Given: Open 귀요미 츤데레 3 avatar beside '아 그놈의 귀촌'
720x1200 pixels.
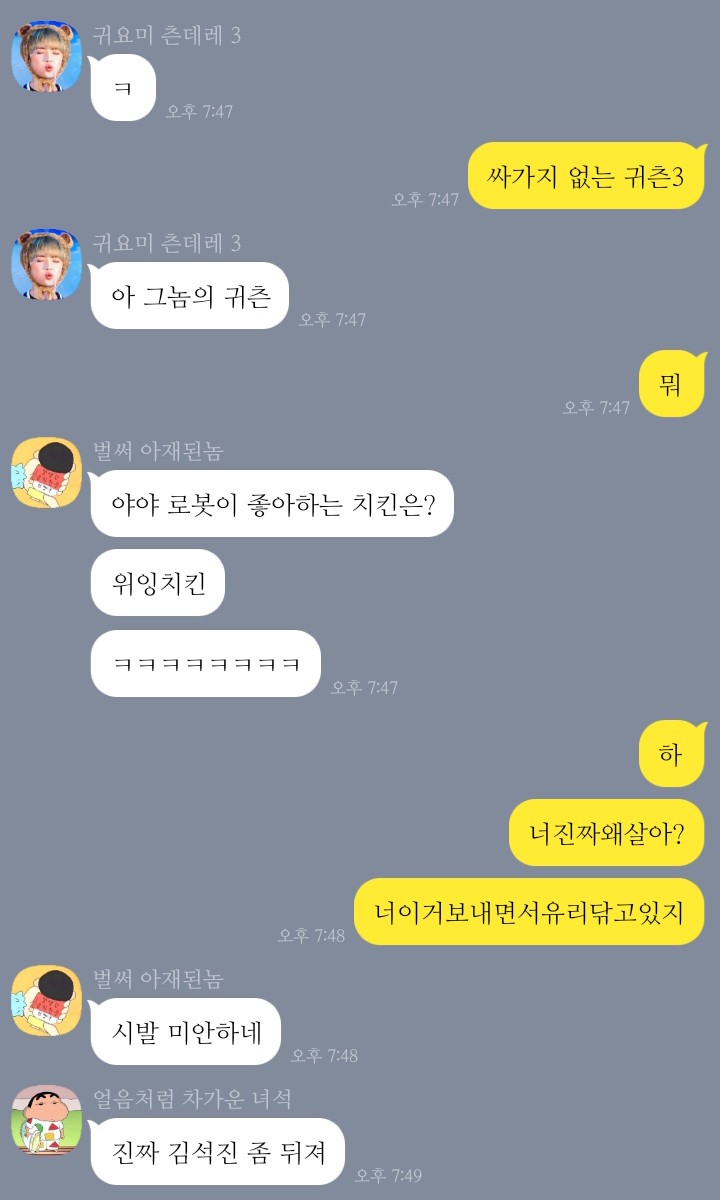Looking at the screenshot, I should tap(46, 264).
